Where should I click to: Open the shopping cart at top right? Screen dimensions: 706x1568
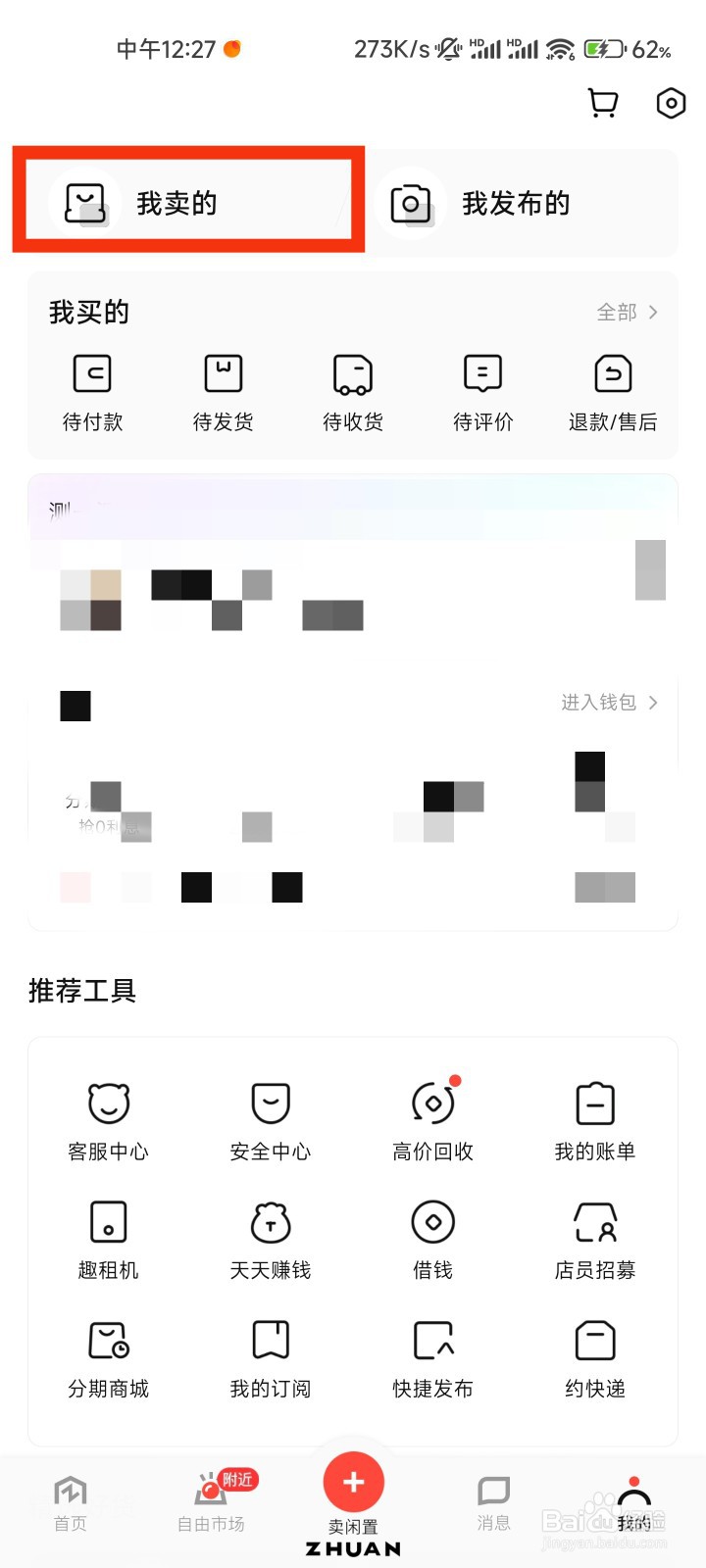602,103
